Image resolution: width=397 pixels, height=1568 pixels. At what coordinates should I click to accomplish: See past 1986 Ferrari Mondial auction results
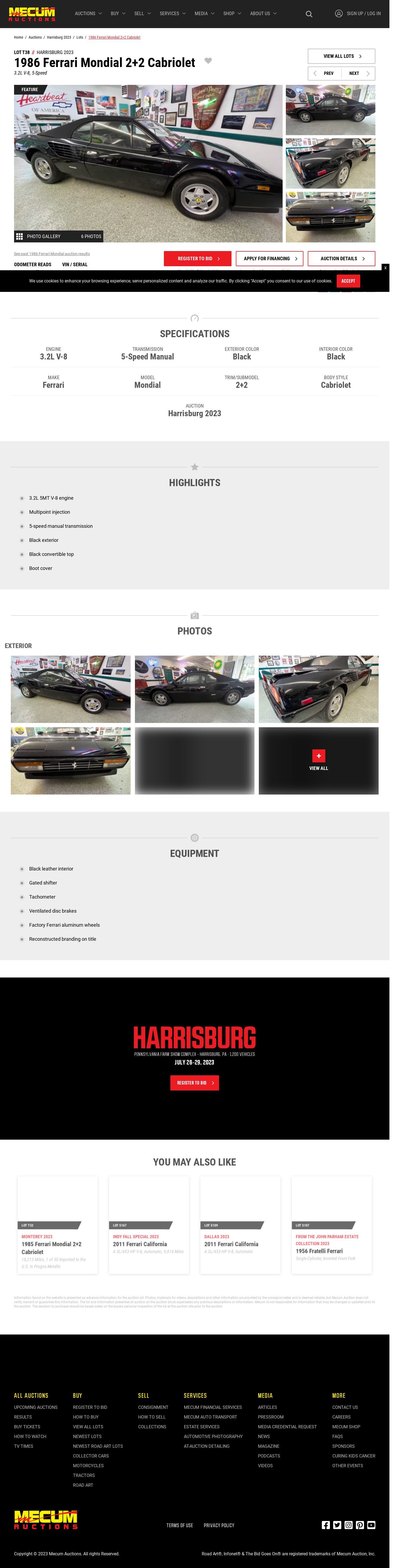(52, 254)
